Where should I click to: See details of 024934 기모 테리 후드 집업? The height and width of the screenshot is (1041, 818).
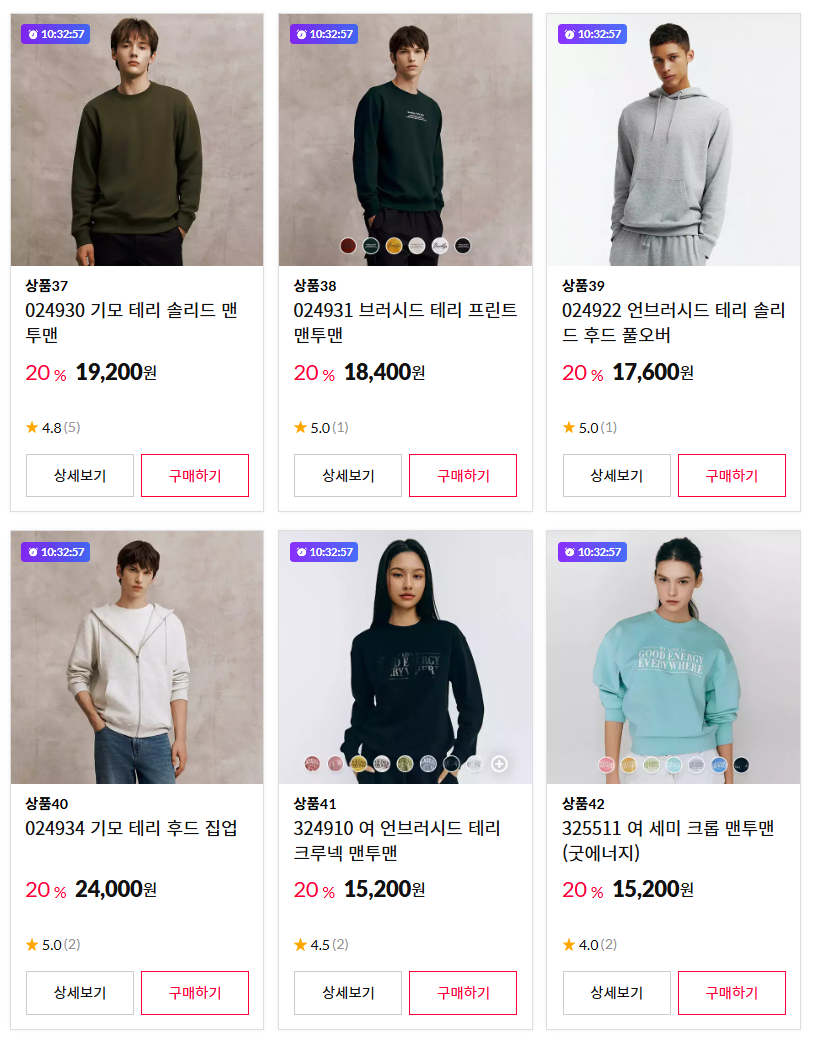(80, 992)
